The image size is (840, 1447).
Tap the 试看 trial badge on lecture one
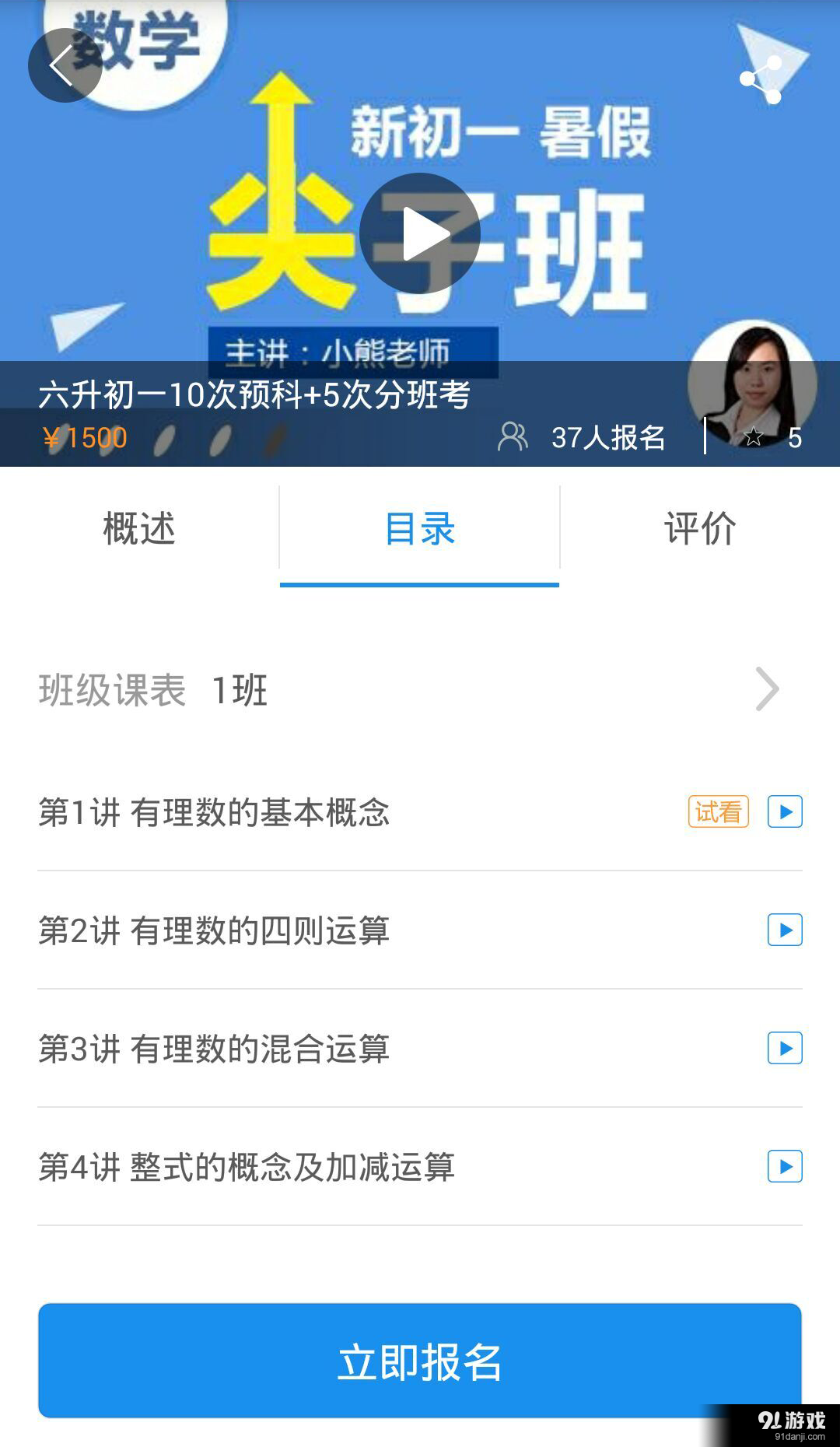(718, 811)
